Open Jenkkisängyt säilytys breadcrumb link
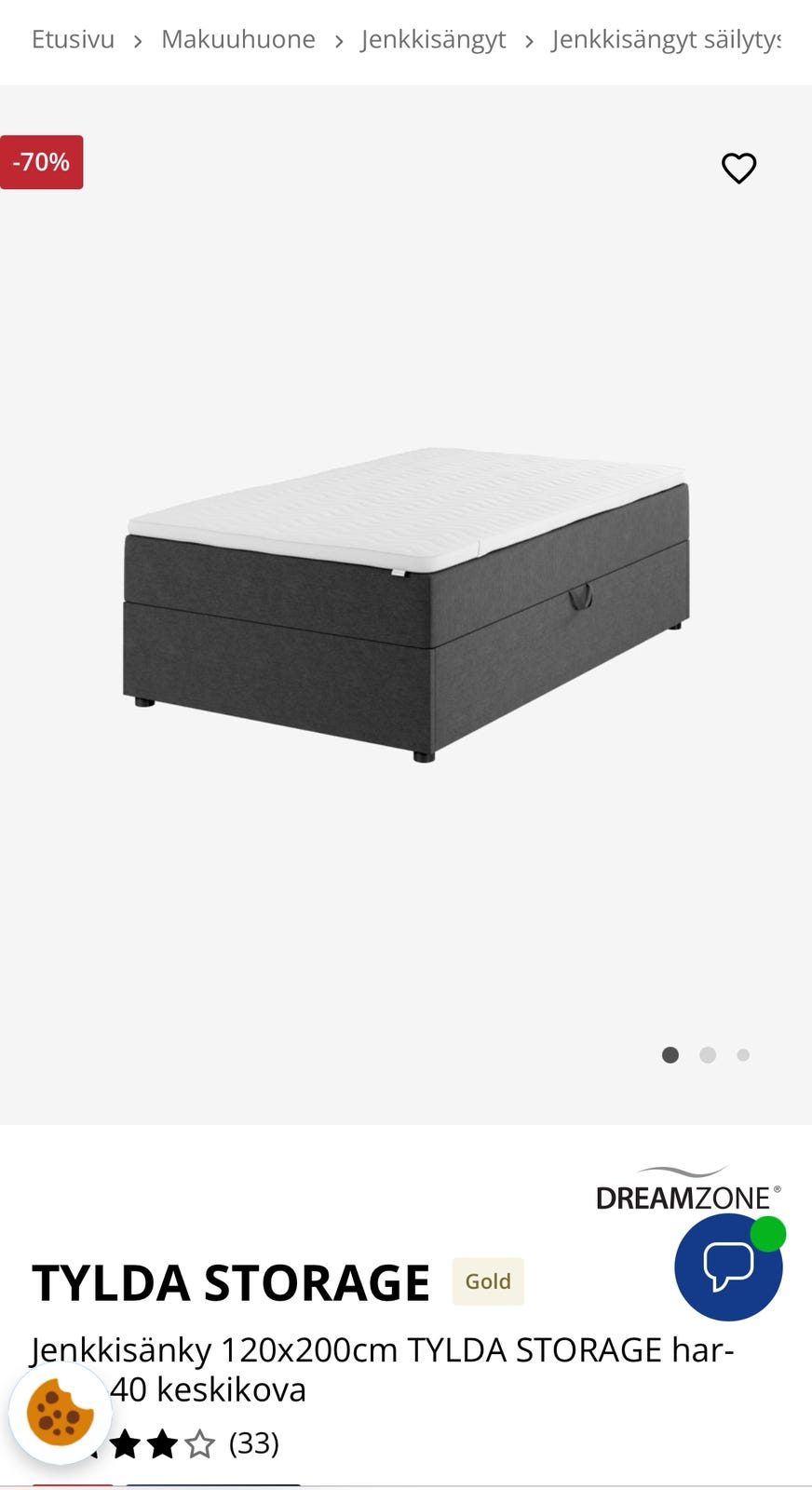The height and width of the screenshot is (1490, 812). (x=665, y=40)
